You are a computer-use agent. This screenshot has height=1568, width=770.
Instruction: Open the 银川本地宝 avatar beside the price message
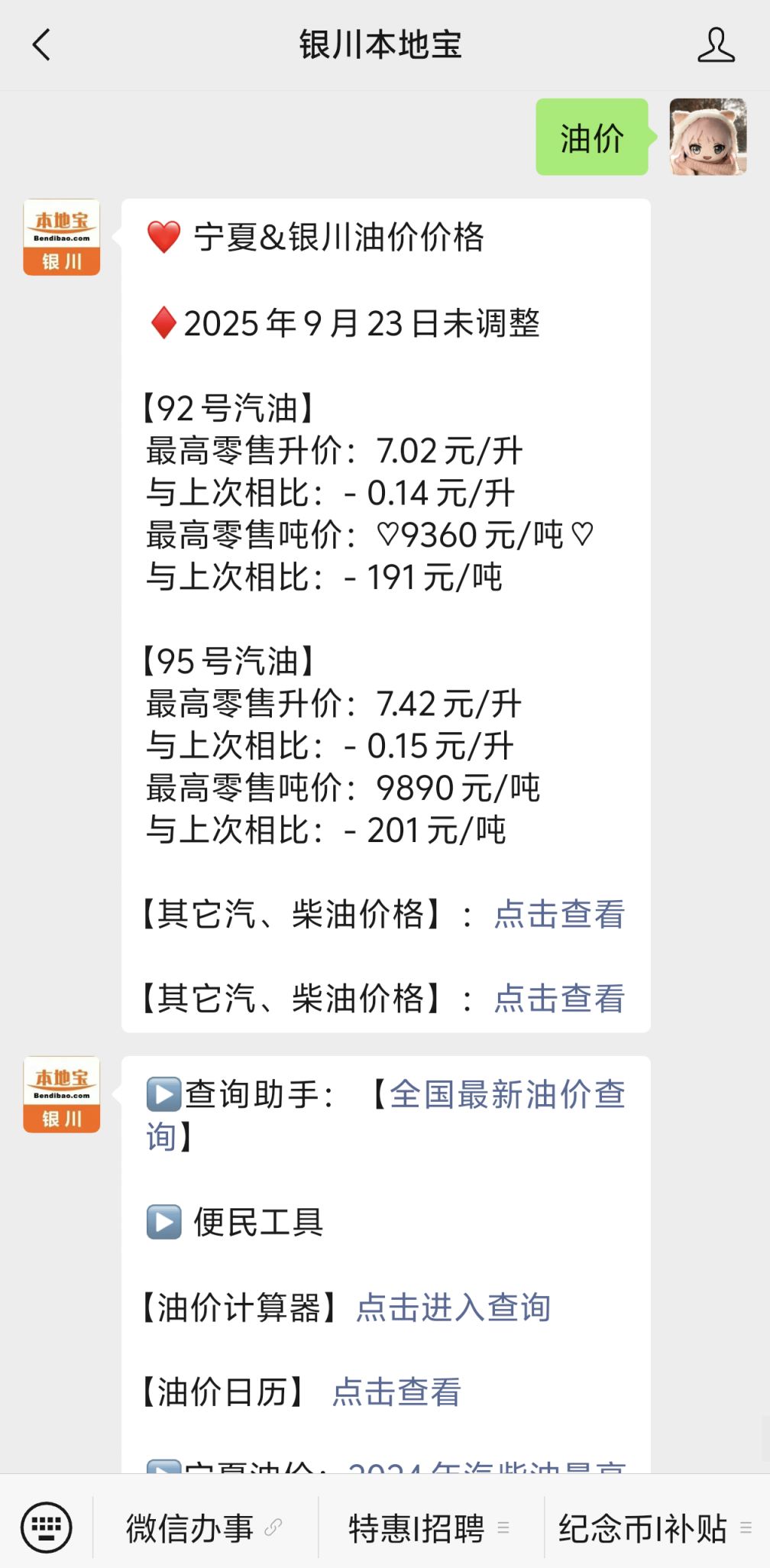click(x=62, y=238)
